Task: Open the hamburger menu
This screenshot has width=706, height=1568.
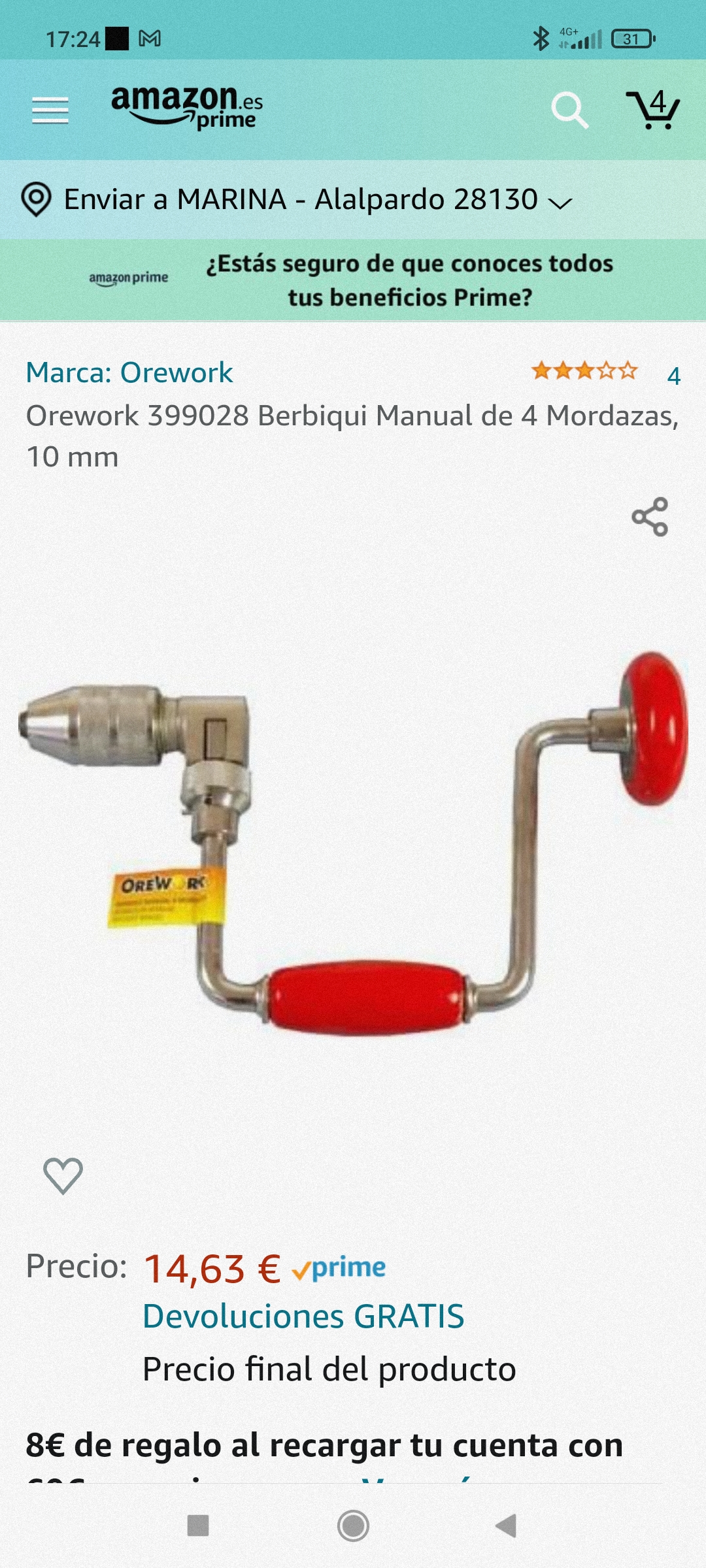Action: [50, 110]
